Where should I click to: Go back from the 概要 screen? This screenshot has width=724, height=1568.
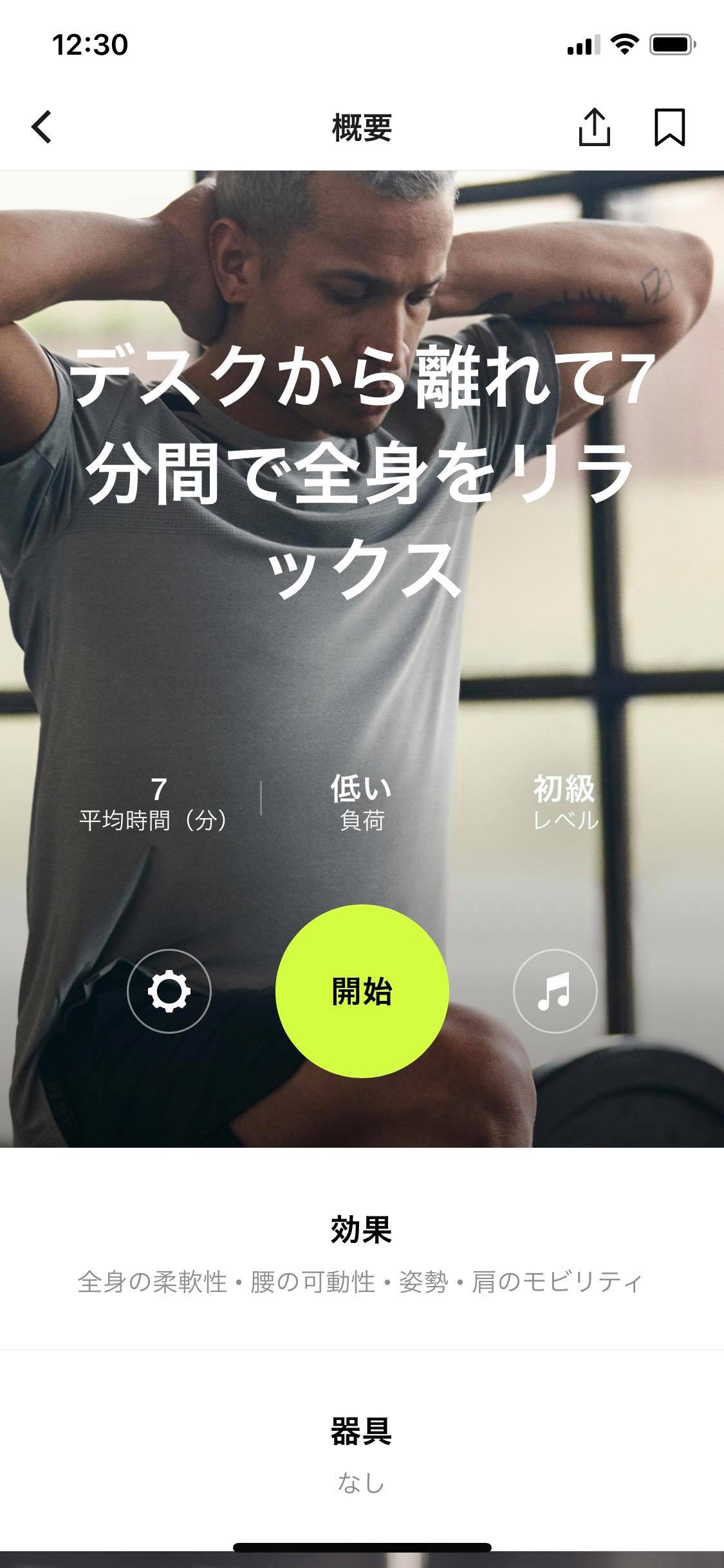coord(42,127)
